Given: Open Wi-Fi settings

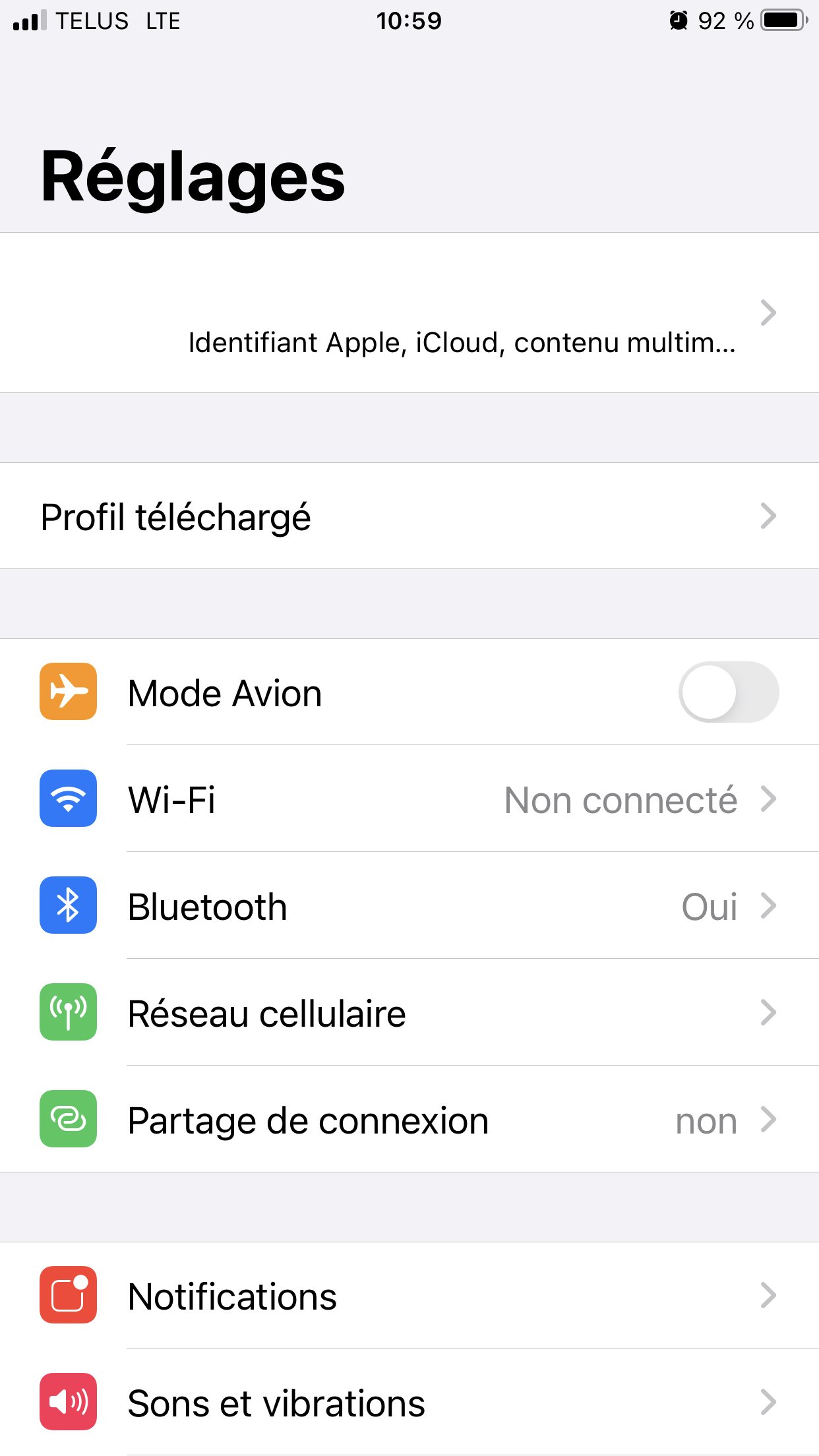Looking at the screenshot, I should (x=409, y=799).
